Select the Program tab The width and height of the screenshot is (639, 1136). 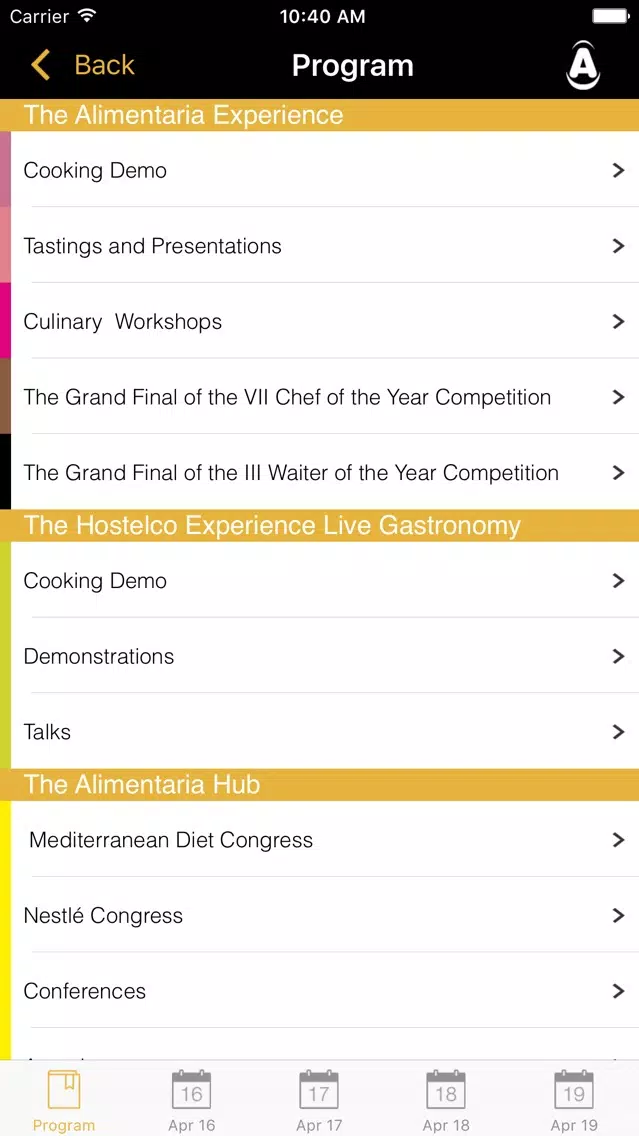pyautogui.click(x=64, y=1100)
